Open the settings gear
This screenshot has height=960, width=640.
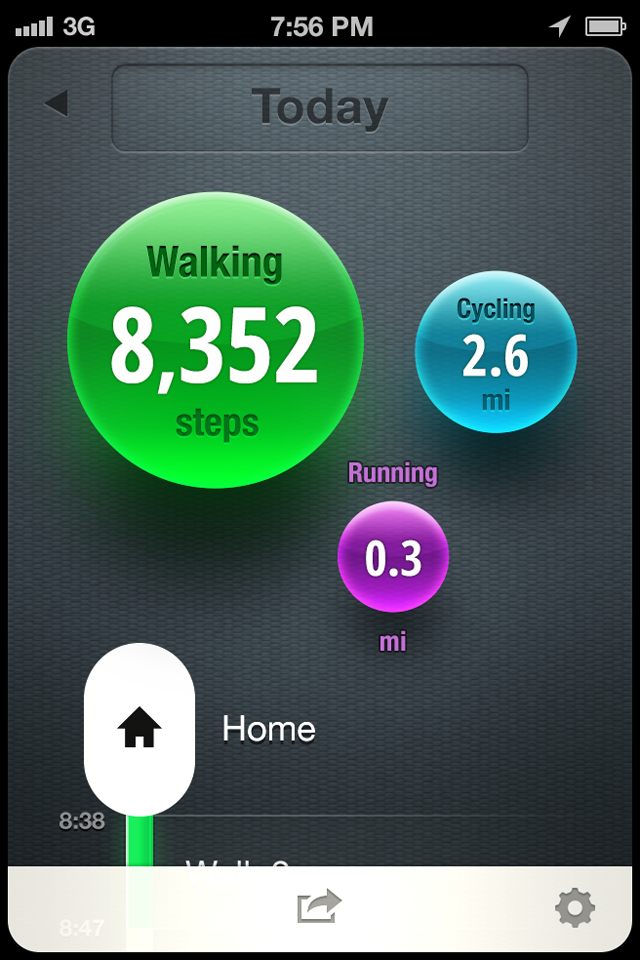tap(575, 908)
